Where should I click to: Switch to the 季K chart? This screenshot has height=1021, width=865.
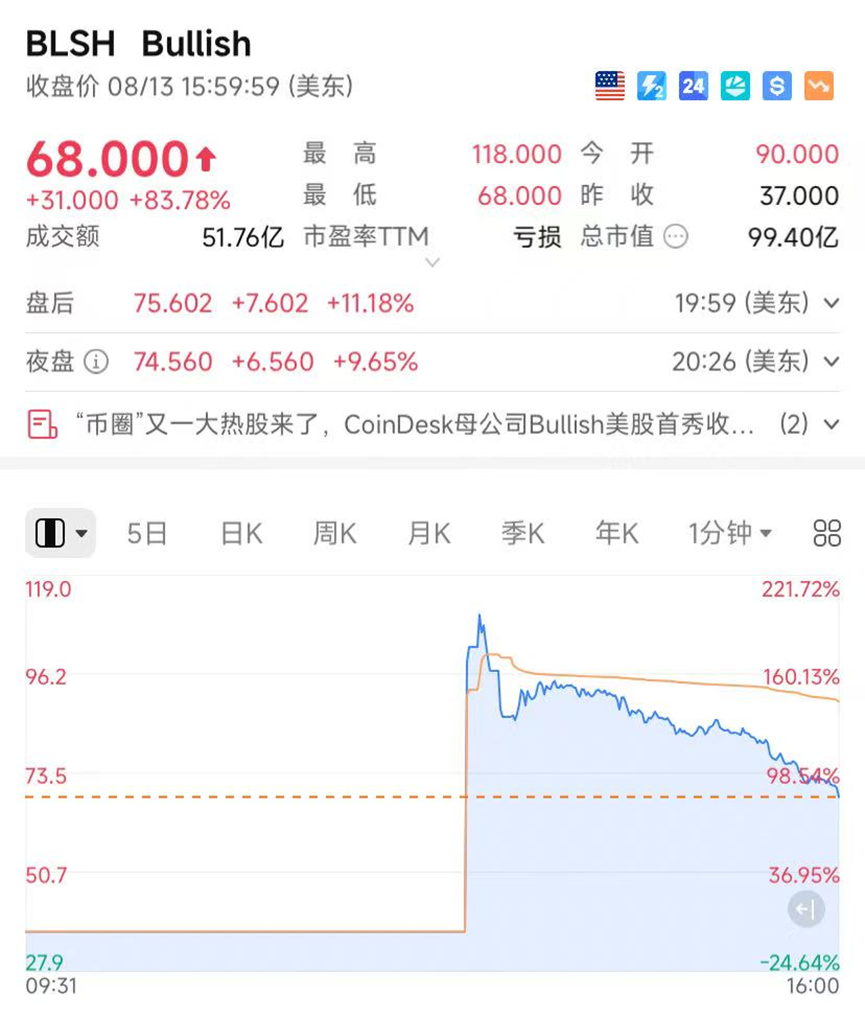(522, 534)
